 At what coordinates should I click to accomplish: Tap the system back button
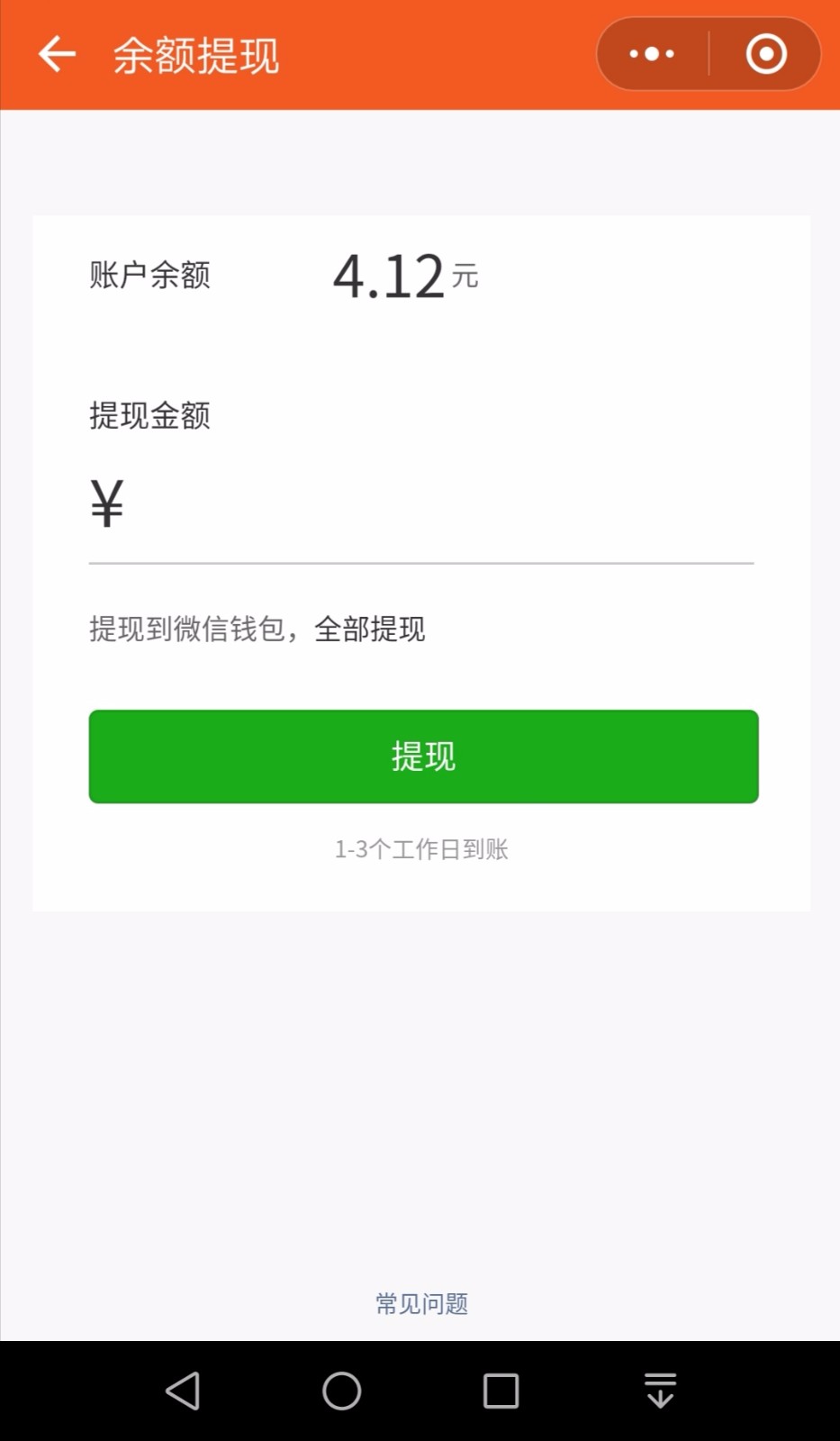pyautogui.click(x=183, y=1391)
